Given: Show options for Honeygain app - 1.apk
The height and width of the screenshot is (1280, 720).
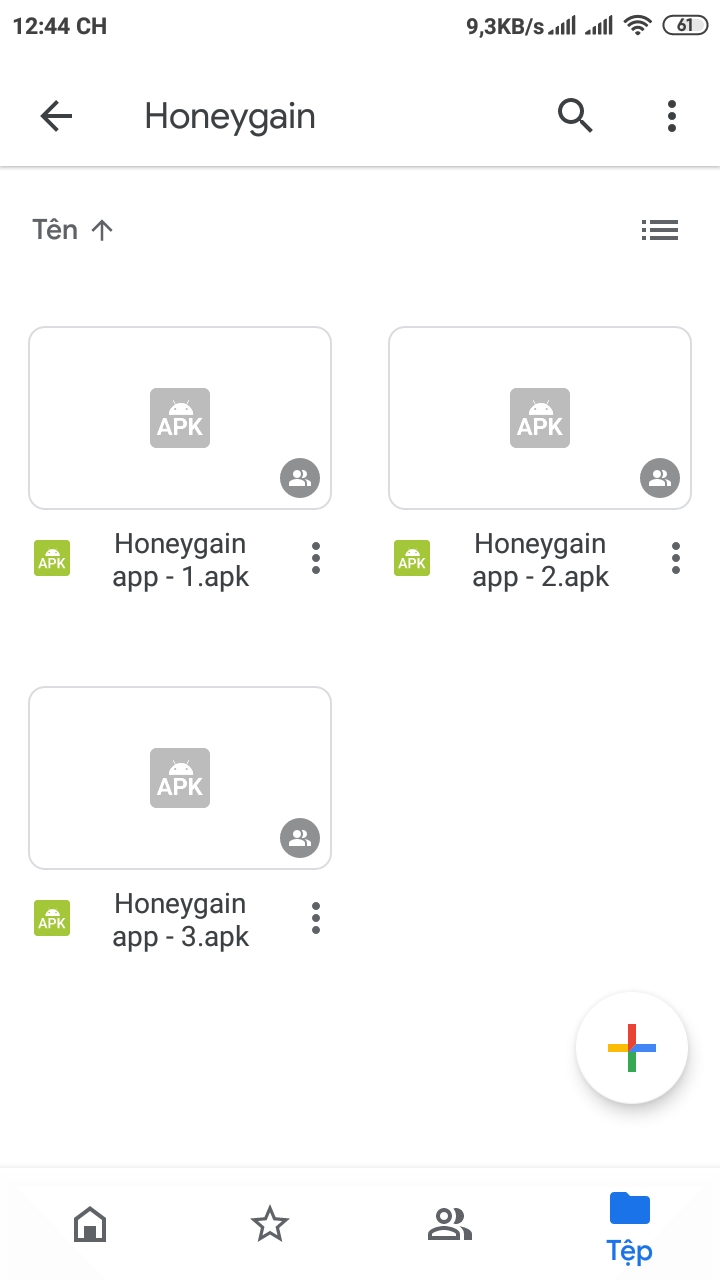Looking at the screenshot, I should [316, 558].
